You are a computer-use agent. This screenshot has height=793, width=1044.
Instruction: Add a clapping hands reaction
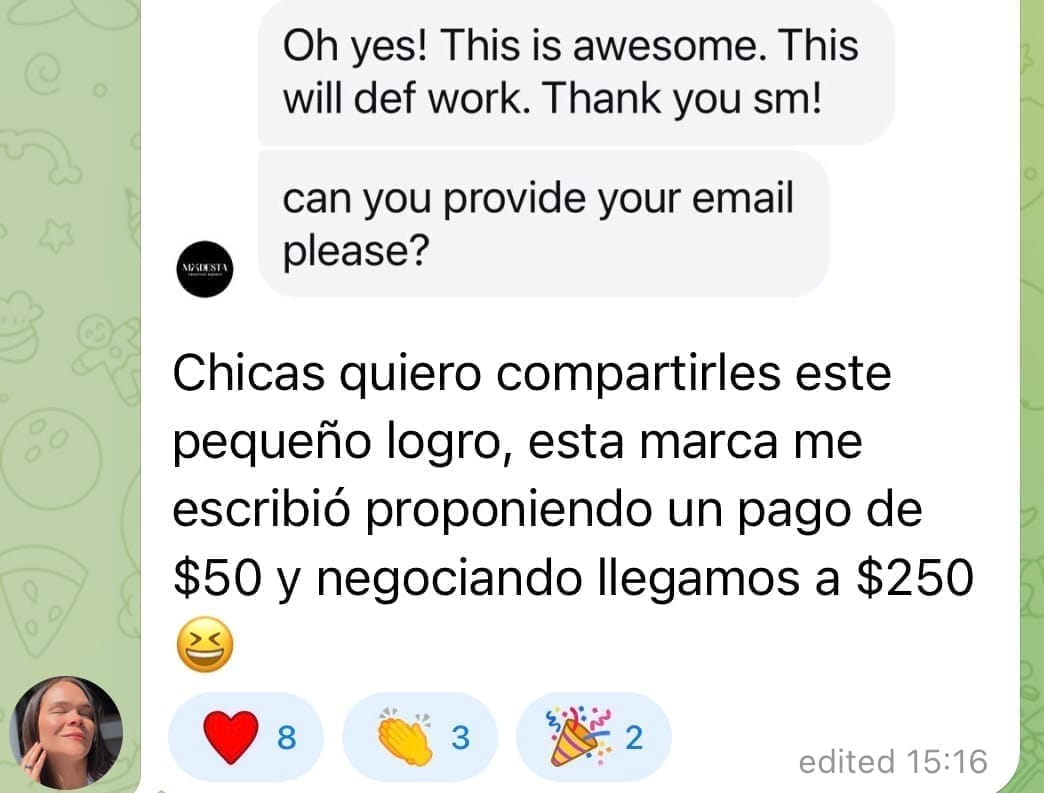point(420,738)
